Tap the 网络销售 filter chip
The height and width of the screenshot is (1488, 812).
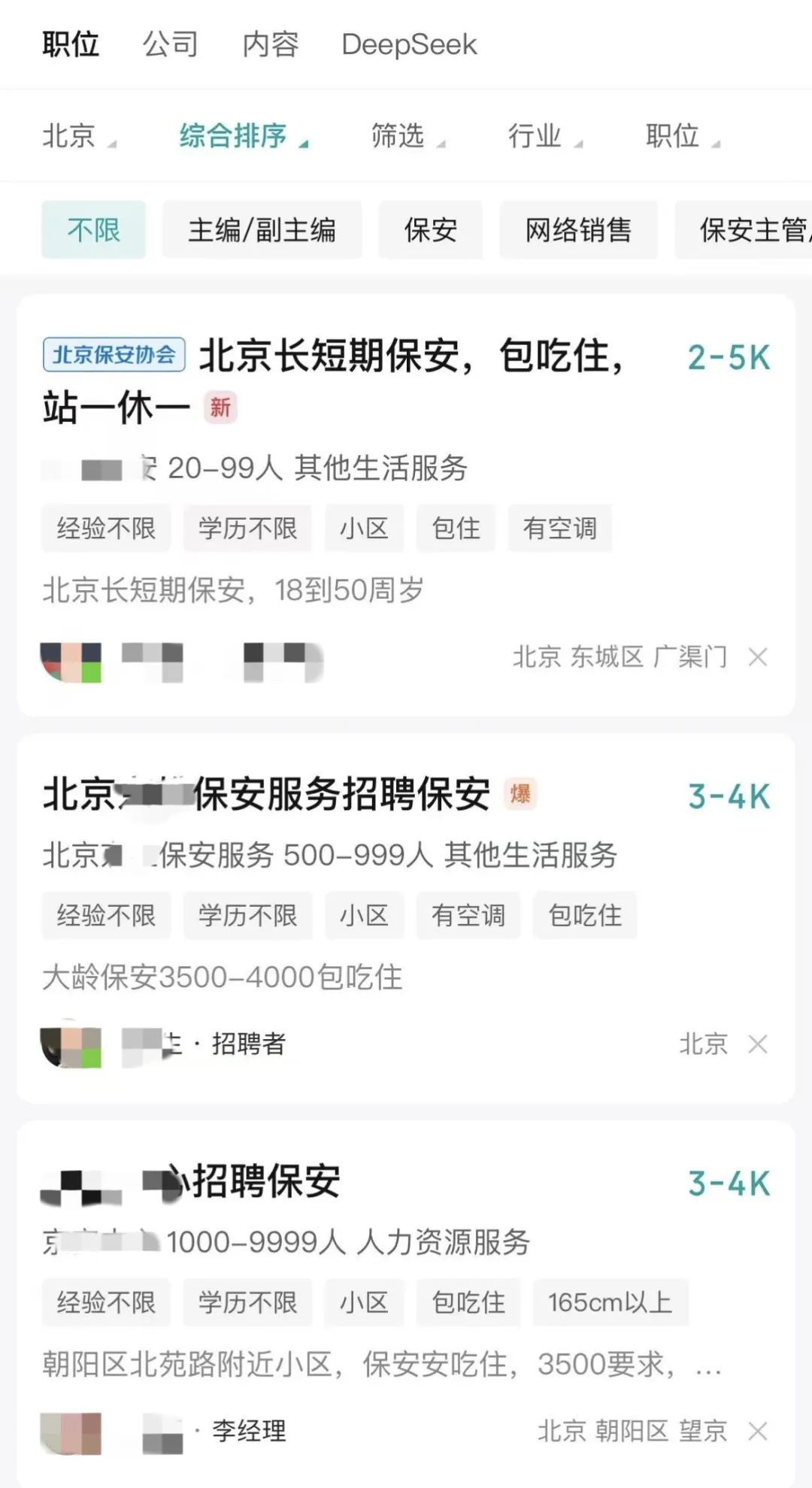click(578, 230)
